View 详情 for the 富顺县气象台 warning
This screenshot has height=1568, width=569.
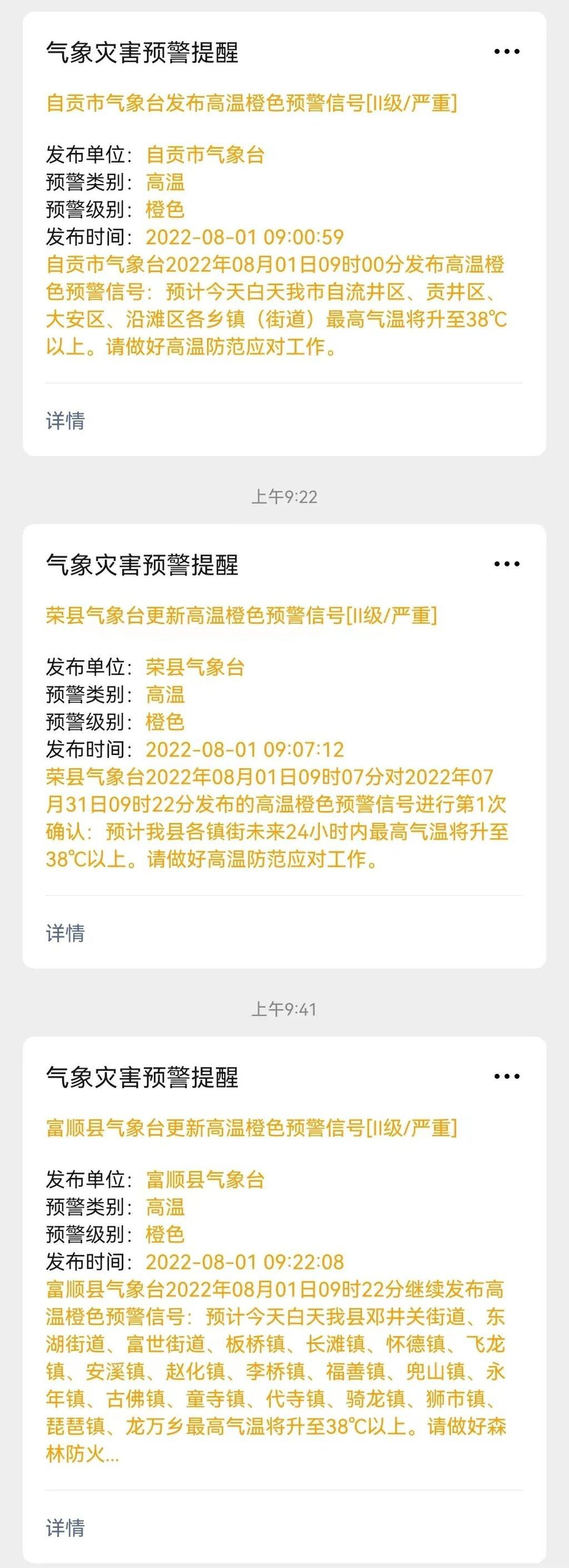point(65,1527)
